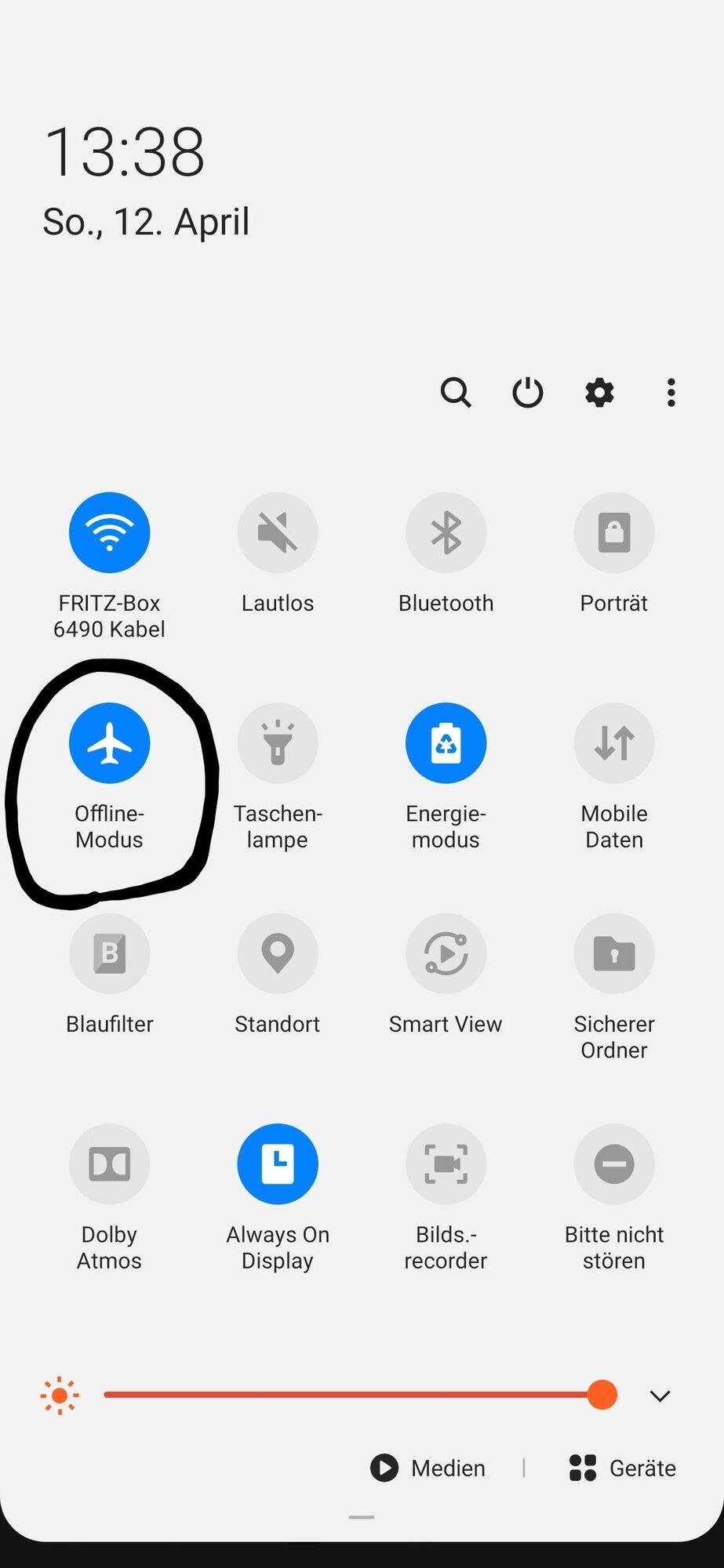Tap the Taschenlampe flashlight icon
Screen dimensions: 724x1568
coord(278,742)
